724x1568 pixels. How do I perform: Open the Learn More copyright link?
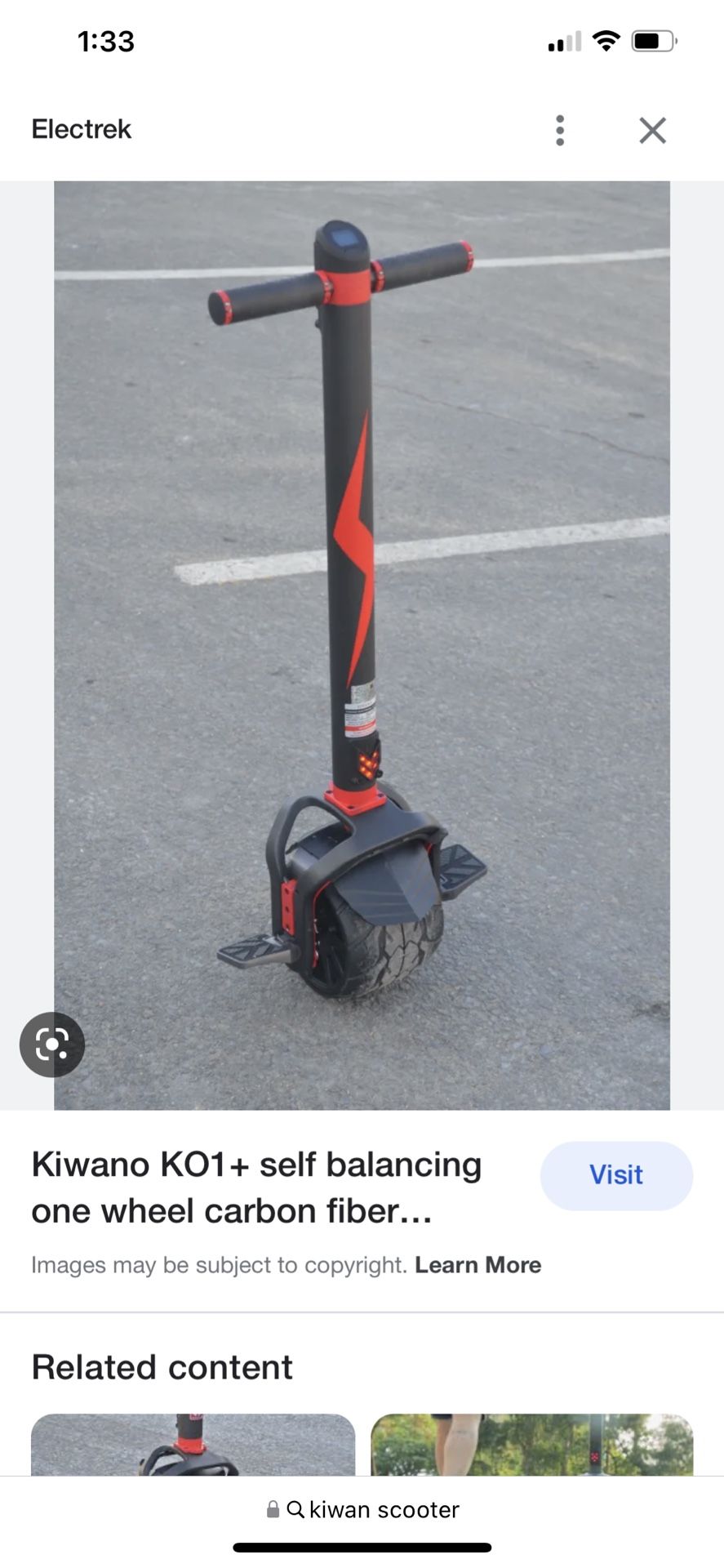click(477, 1264)
